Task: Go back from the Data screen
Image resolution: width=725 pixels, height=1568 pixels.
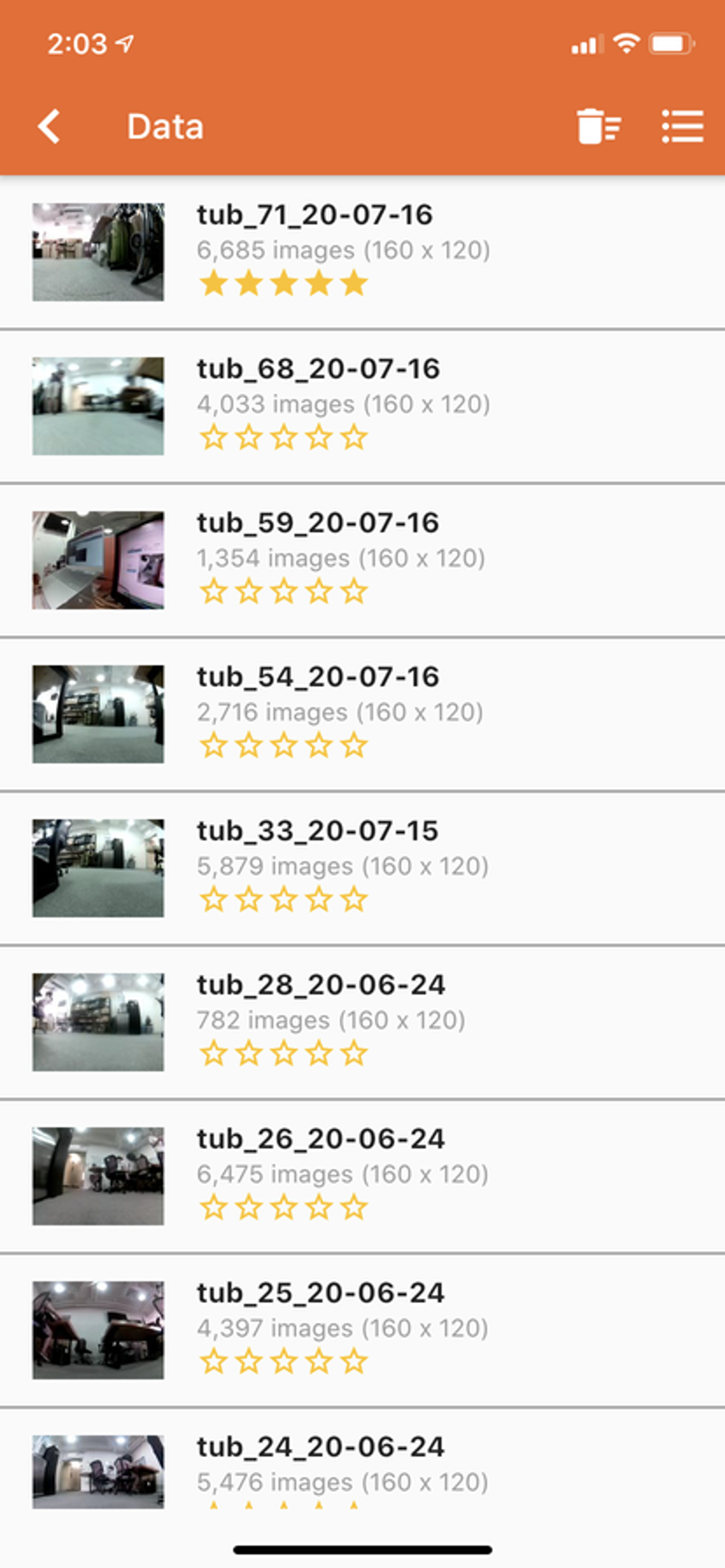Action: (49, 127)
